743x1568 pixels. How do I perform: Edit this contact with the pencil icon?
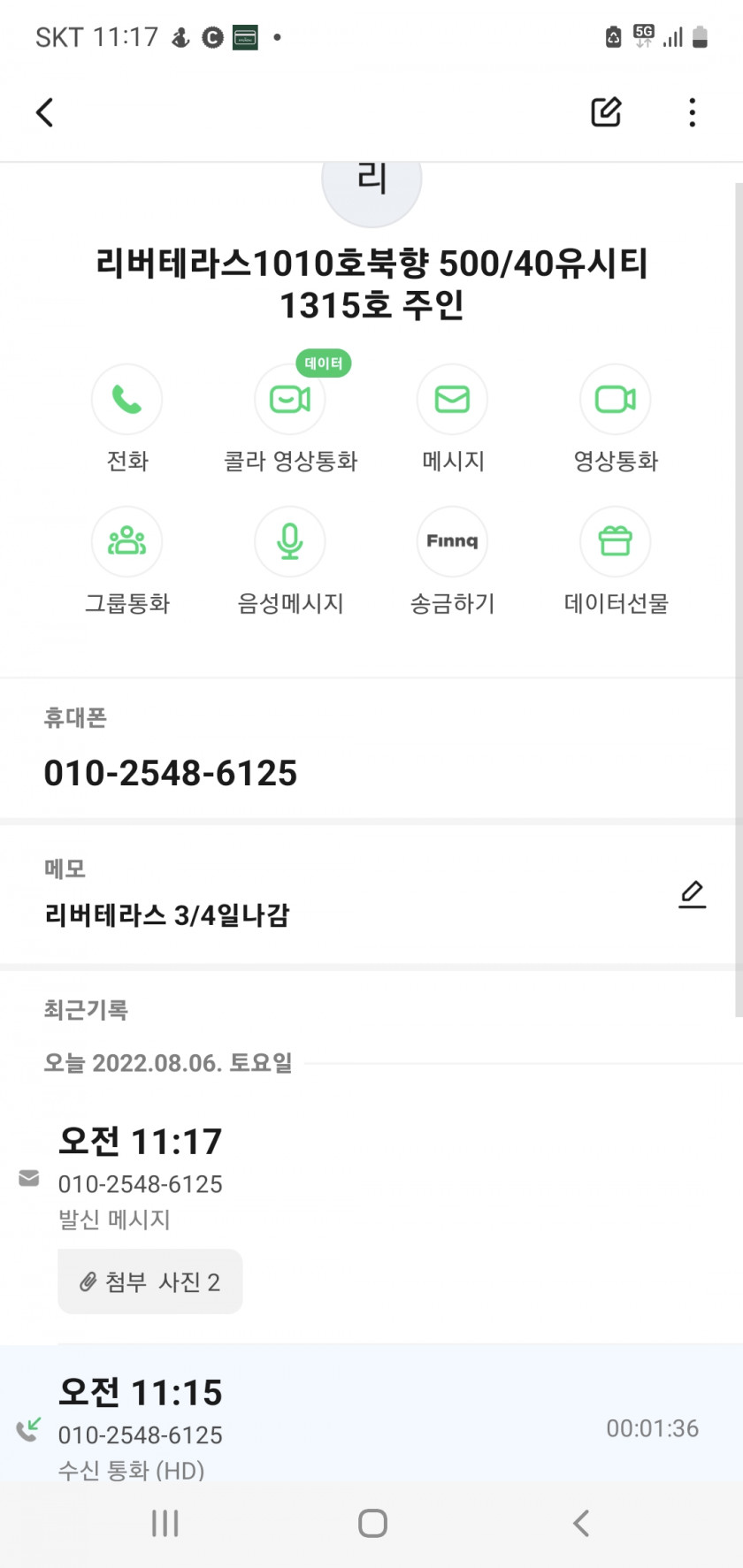pyautogui.click(x=606, y=112)
